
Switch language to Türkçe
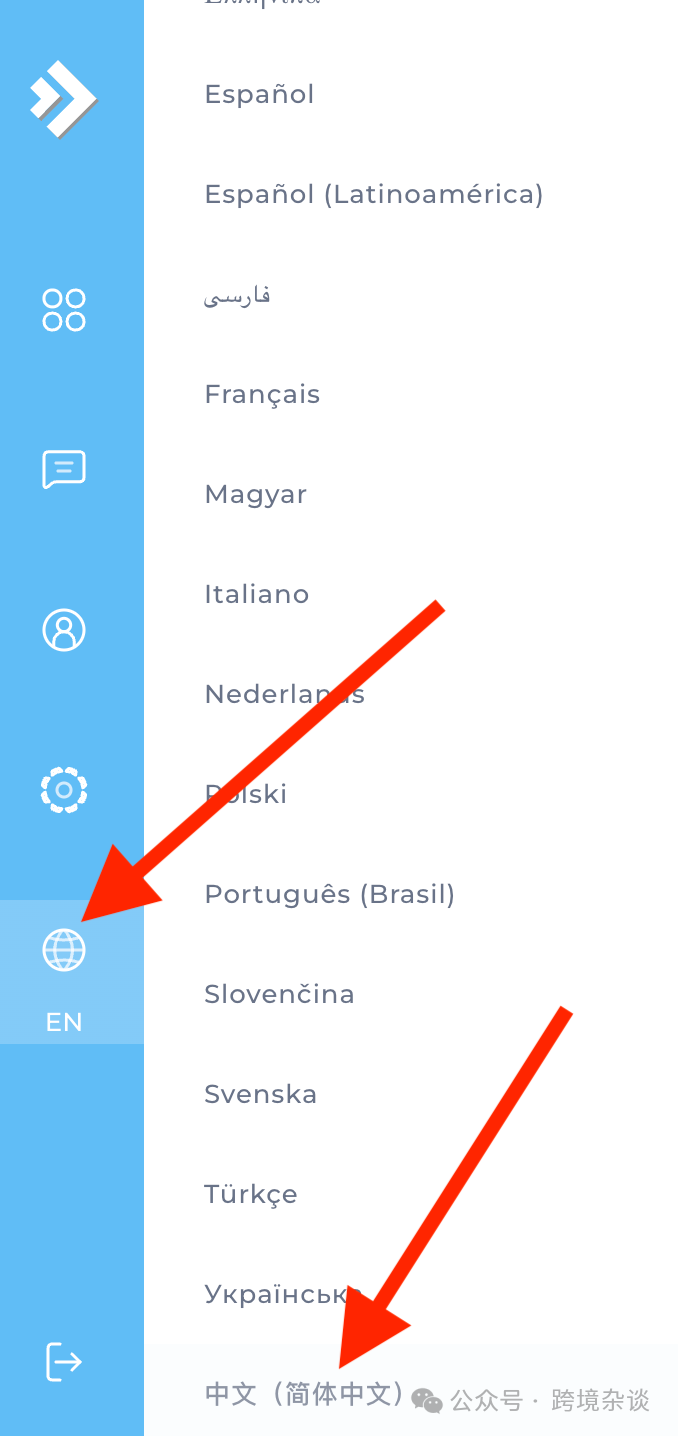(251, 1194)
